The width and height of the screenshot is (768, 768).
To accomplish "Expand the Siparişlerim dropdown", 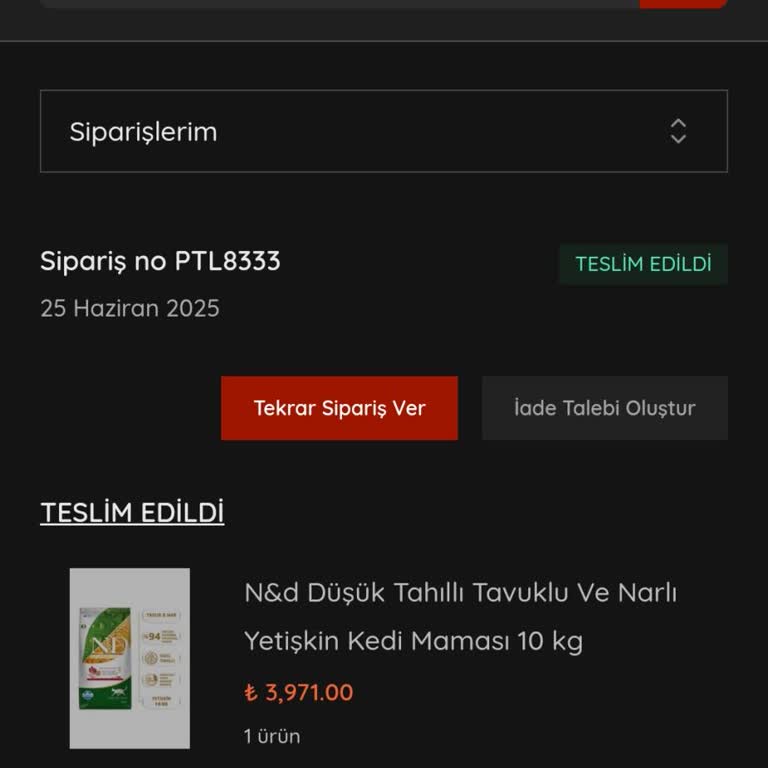I will 383,131.
